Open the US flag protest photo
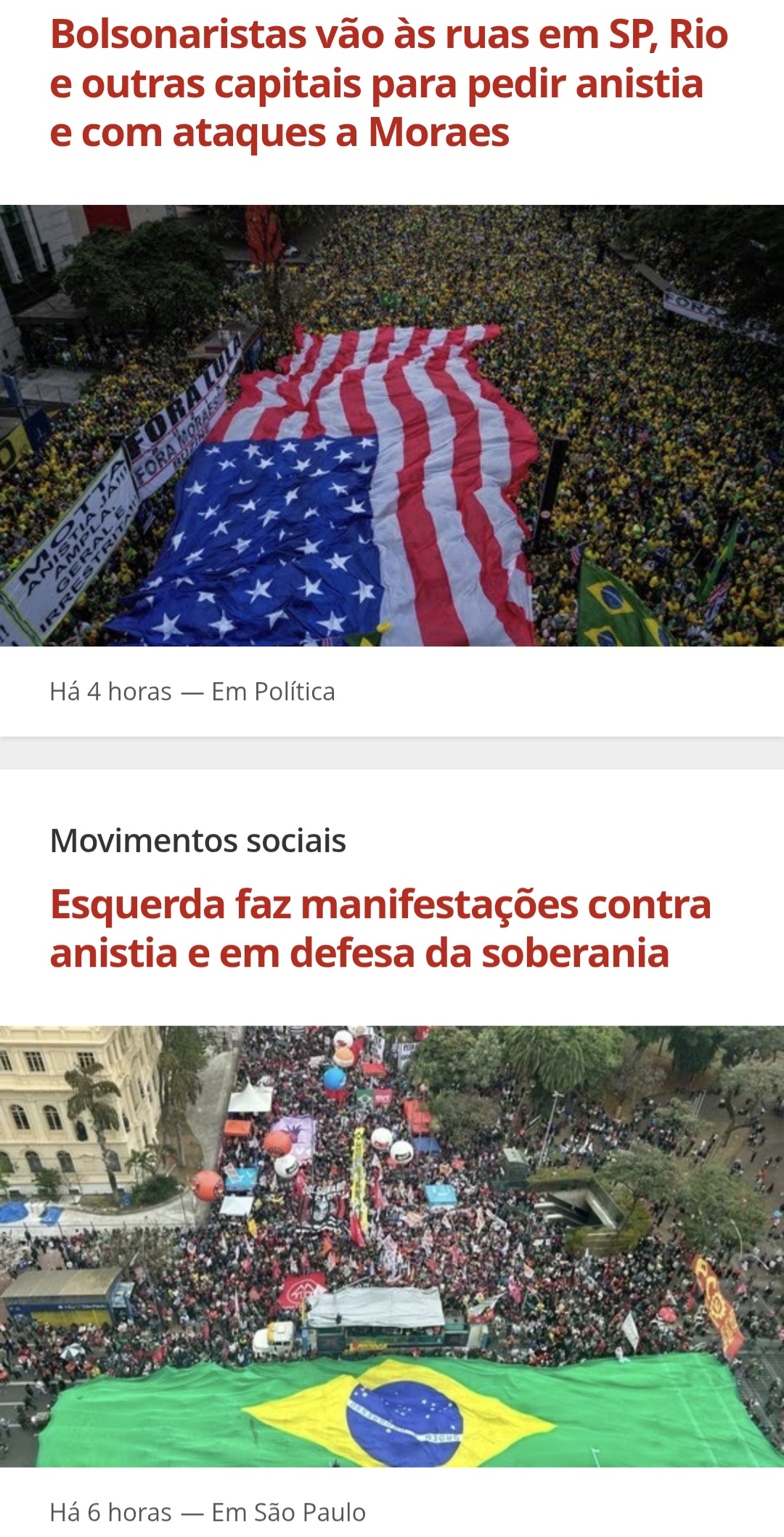This screenshot has height=1537, width=784. (x=392, y=426)
